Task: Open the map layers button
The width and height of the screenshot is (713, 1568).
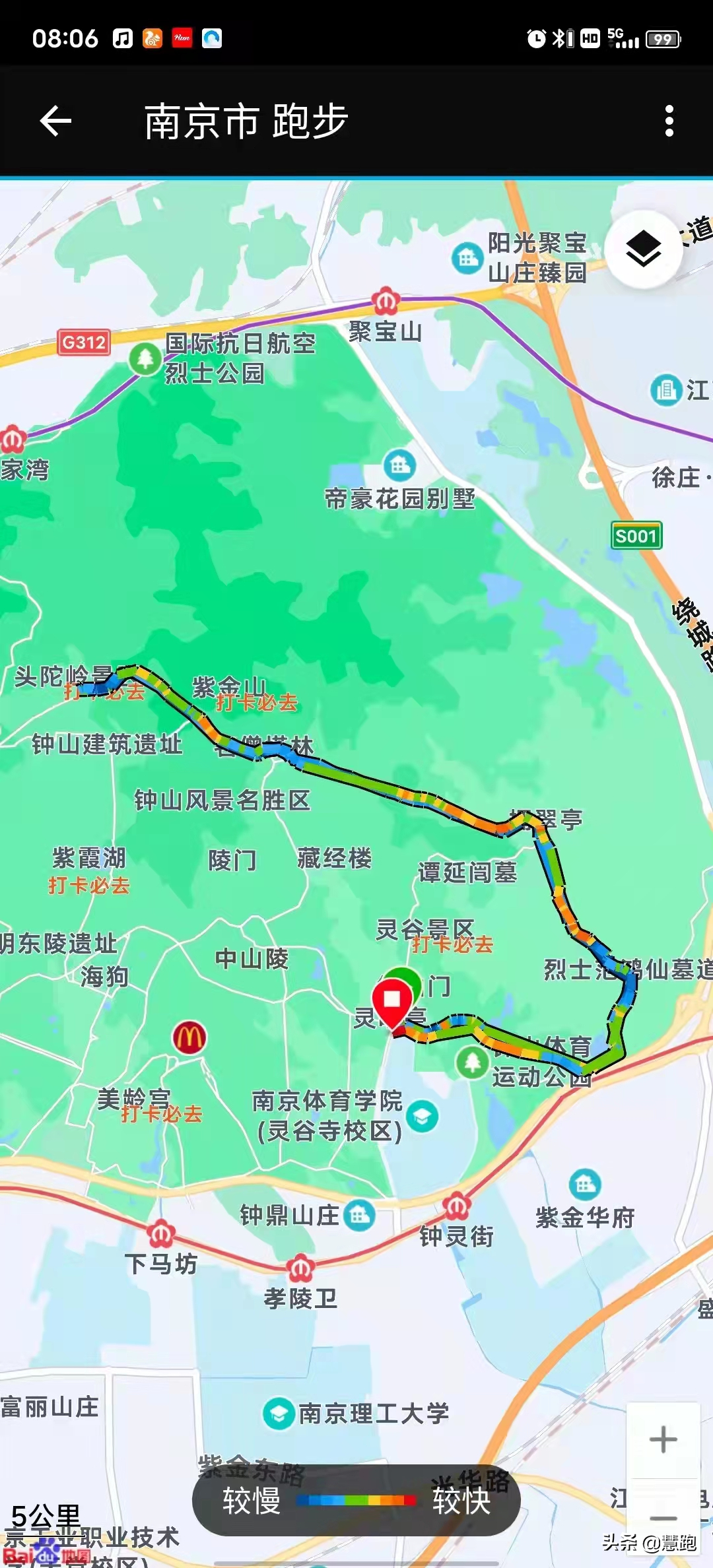Action: pos(643,249)
